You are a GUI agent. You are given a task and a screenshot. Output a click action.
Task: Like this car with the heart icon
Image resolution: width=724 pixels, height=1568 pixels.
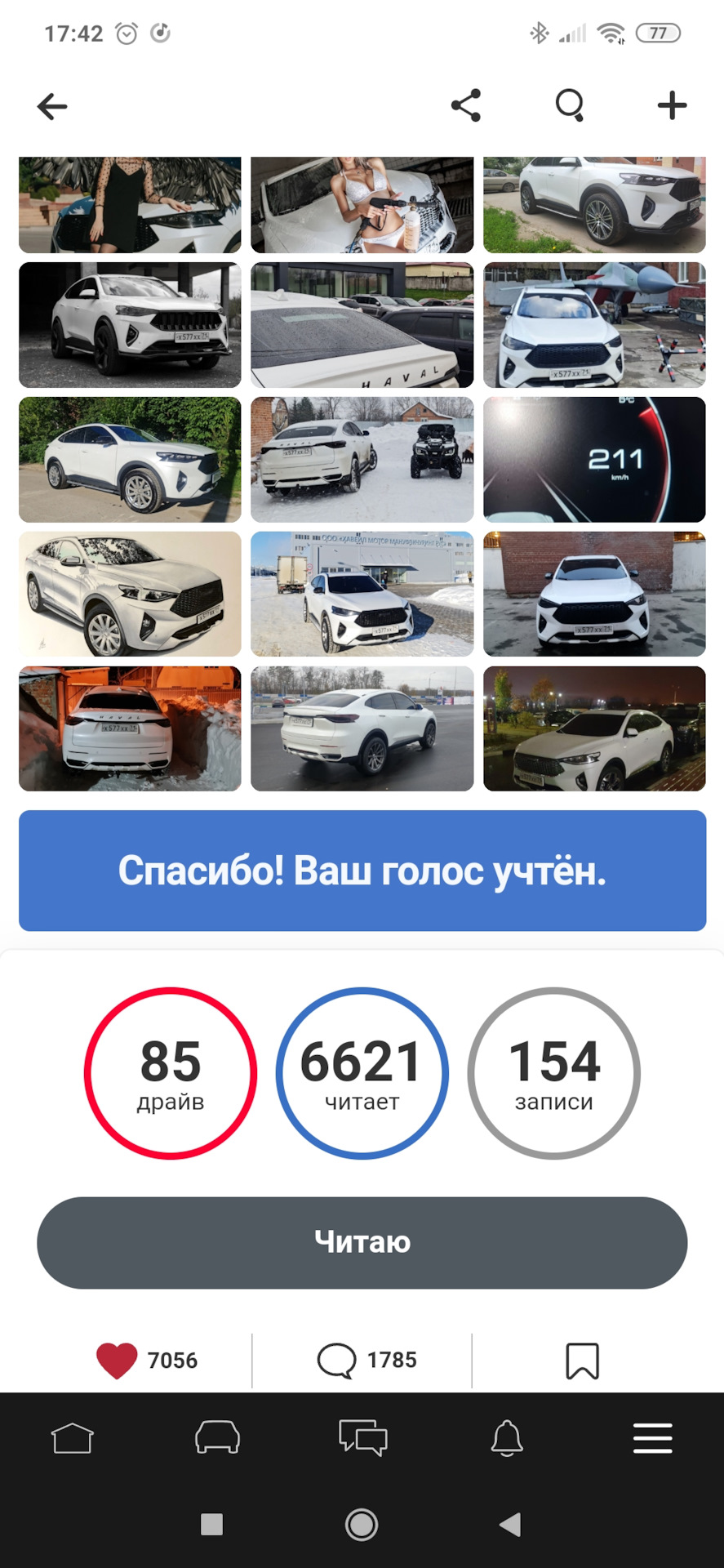[117, 1361]
